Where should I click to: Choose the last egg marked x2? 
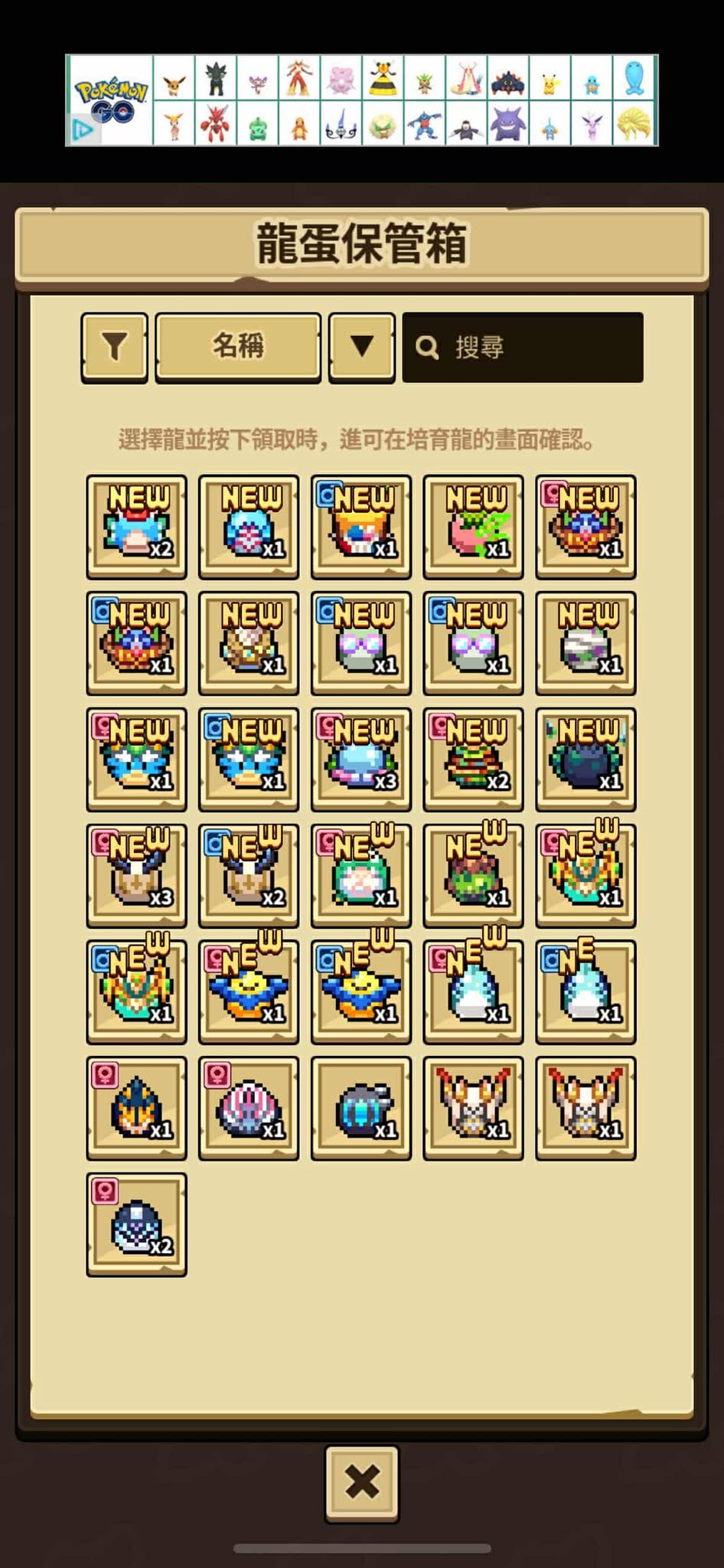[x=136, y=1224]
